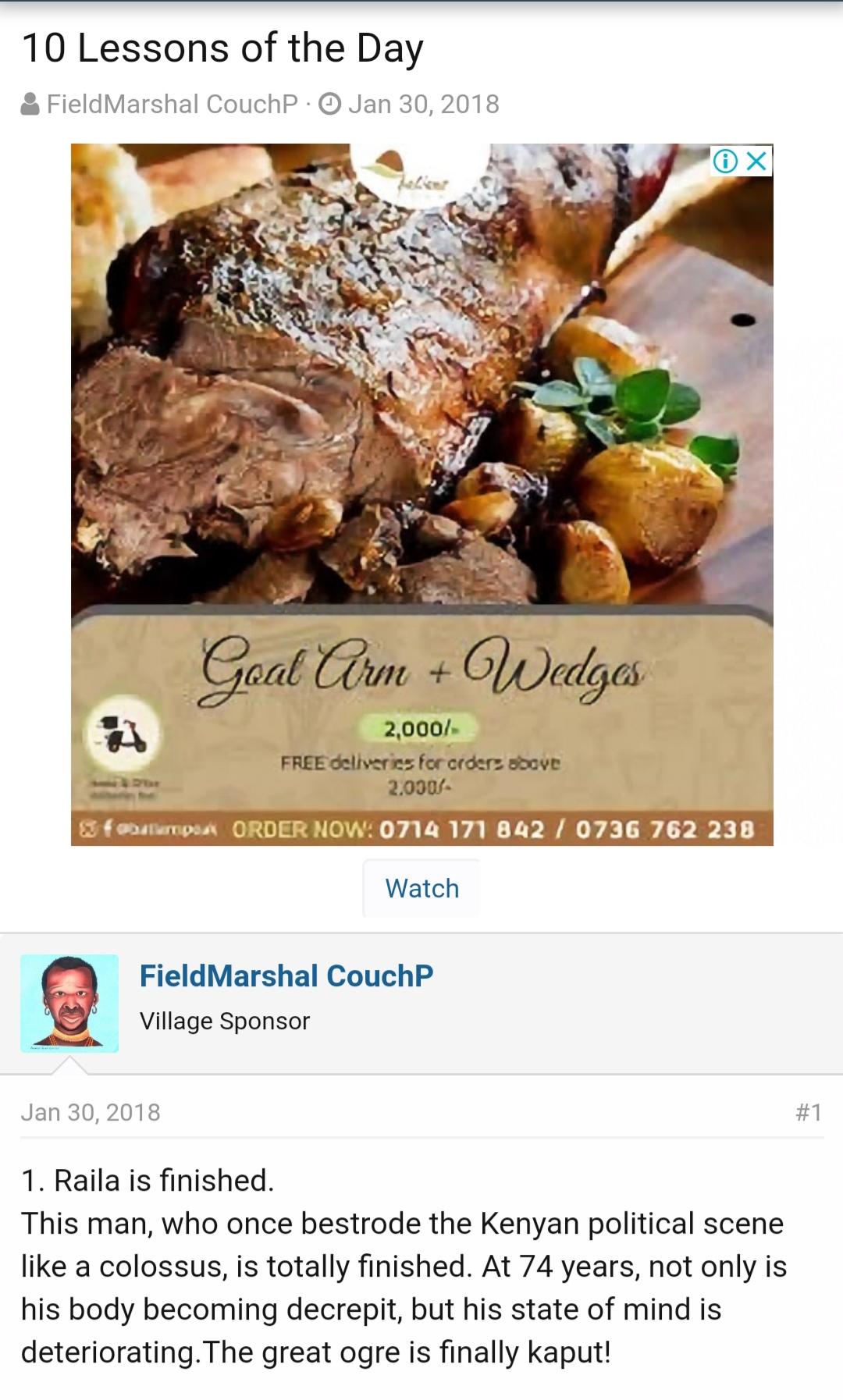The height and width of the screenshot is (1400, 843).
Task: Open FieldMarshal CouchP's profile from the post header
Action: pyautogui.click(x=286, y=975)
